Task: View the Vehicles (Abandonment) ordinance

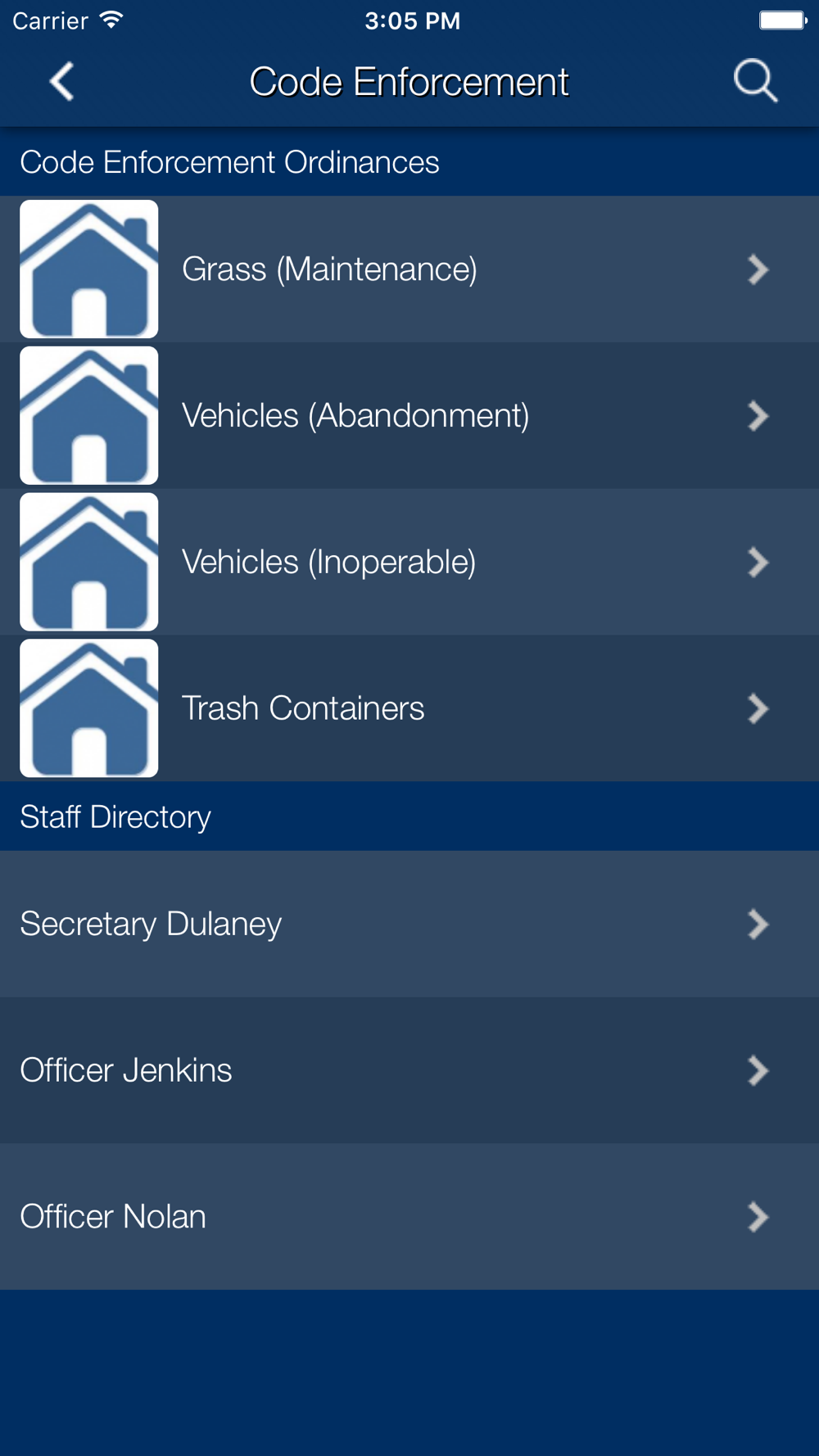Action: (x=409, y=416)
